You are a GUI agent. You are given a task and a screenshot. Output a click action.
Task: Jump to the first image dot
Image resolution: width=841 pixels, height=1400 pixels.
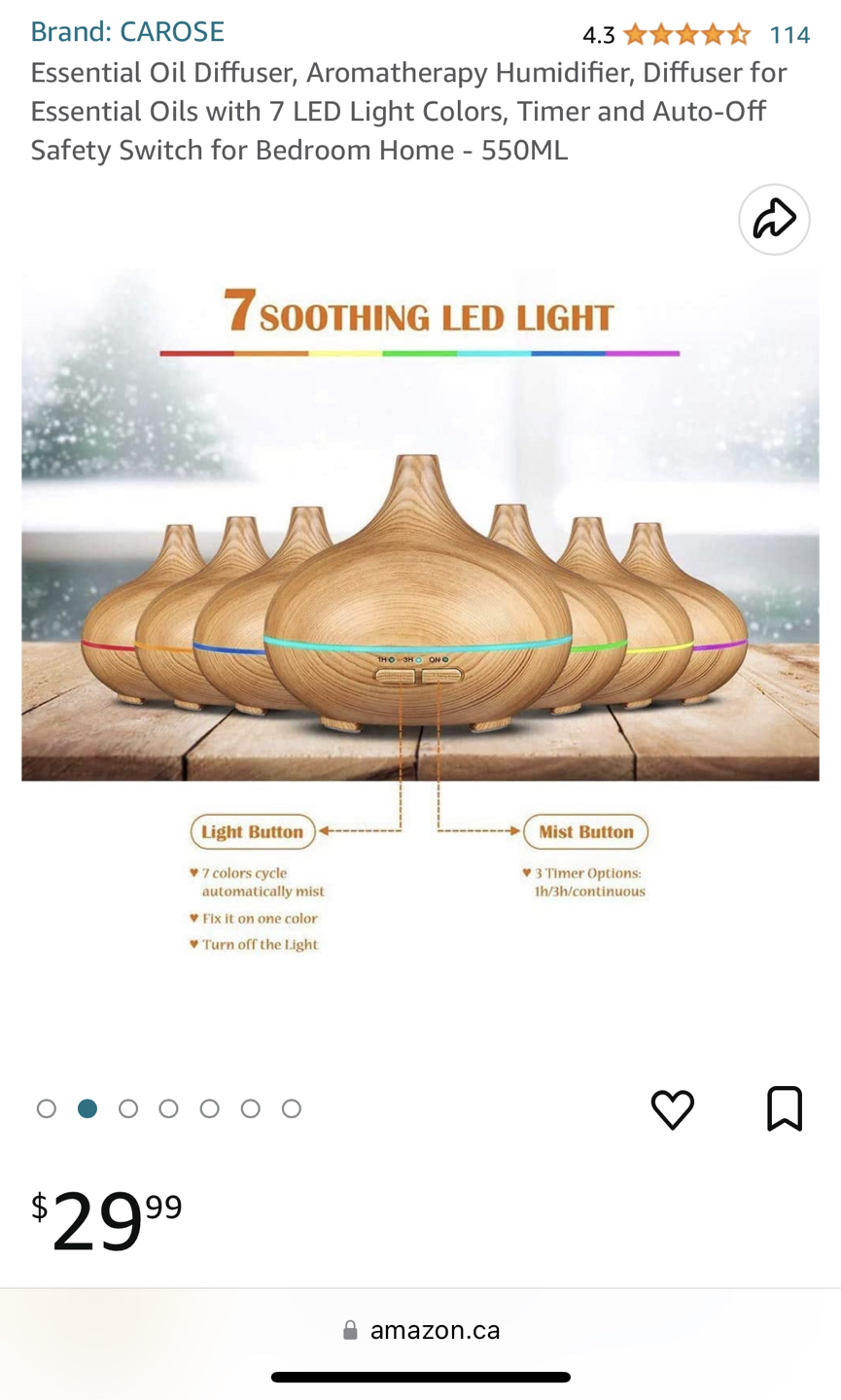click(x=46, y=1108)
